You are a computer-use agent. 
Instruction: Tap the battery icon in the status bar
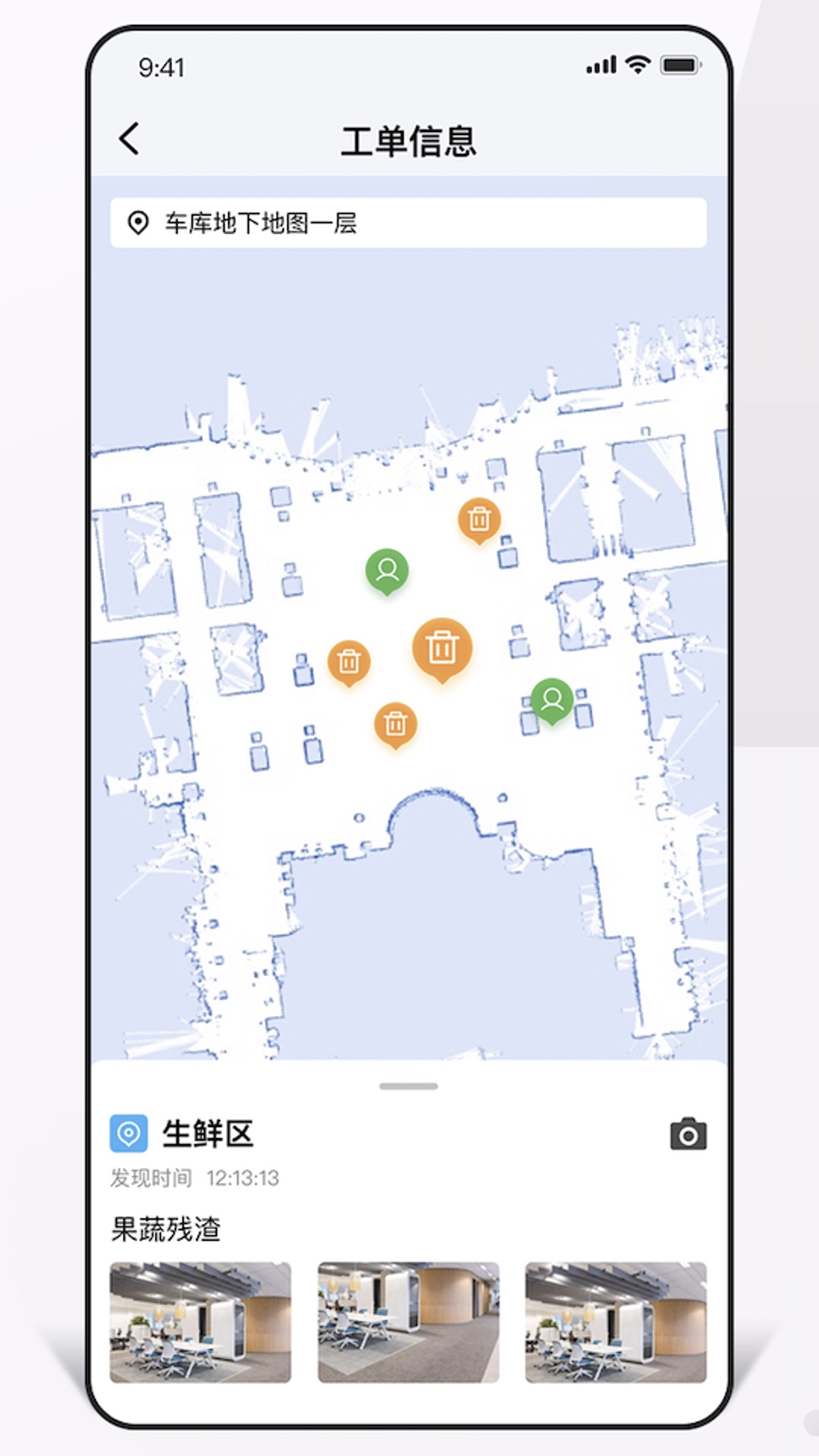coord(680,66)
